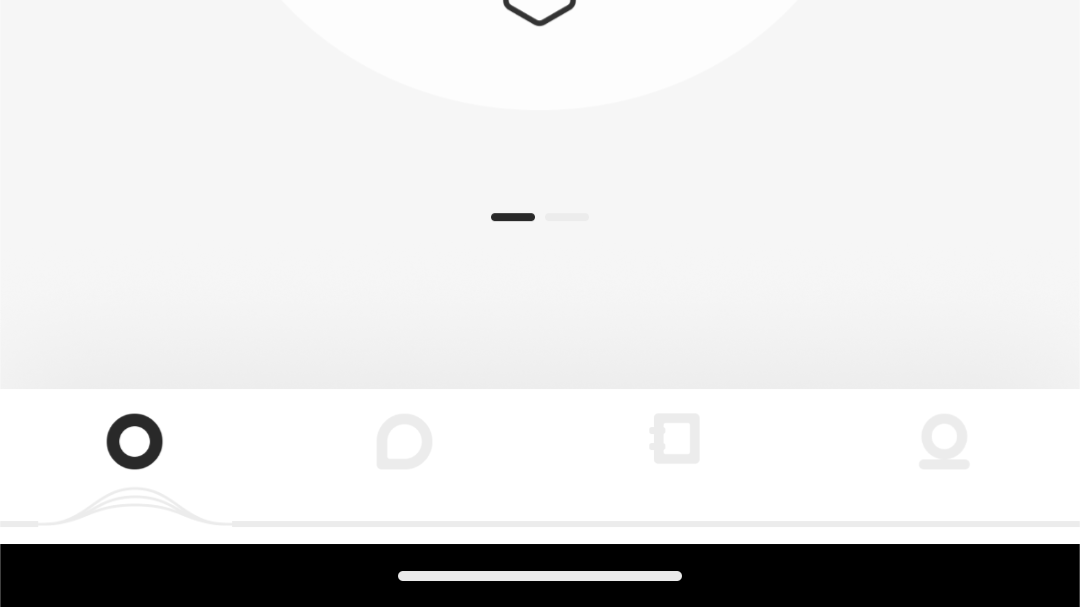Tap the hexagon icon in the circle
Image resolution: width=1080 pixels, height=607 pixels.
point(539,10)
